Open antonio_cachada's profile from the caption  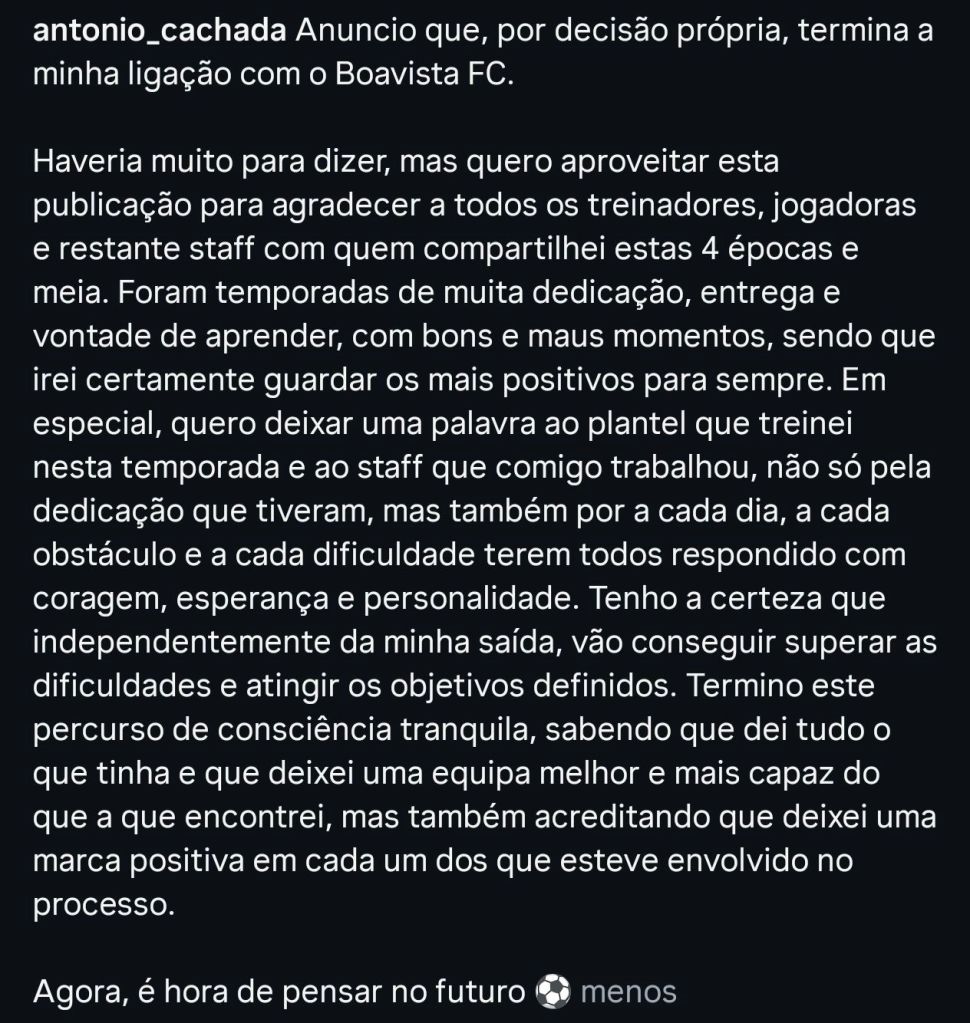coord(160,30)
